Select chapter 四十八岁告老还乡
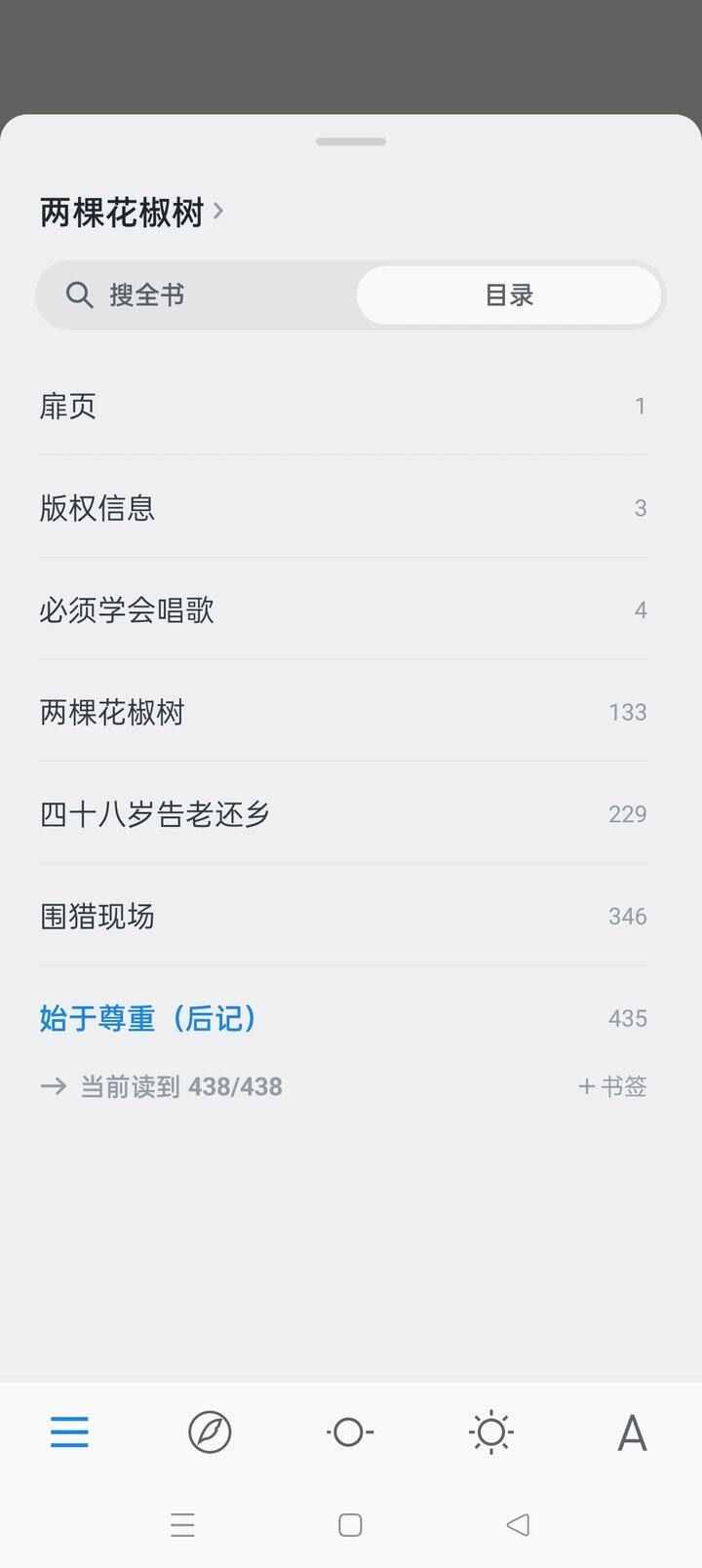The width and height of the screenshot is (702, 1568). (341, 814)
